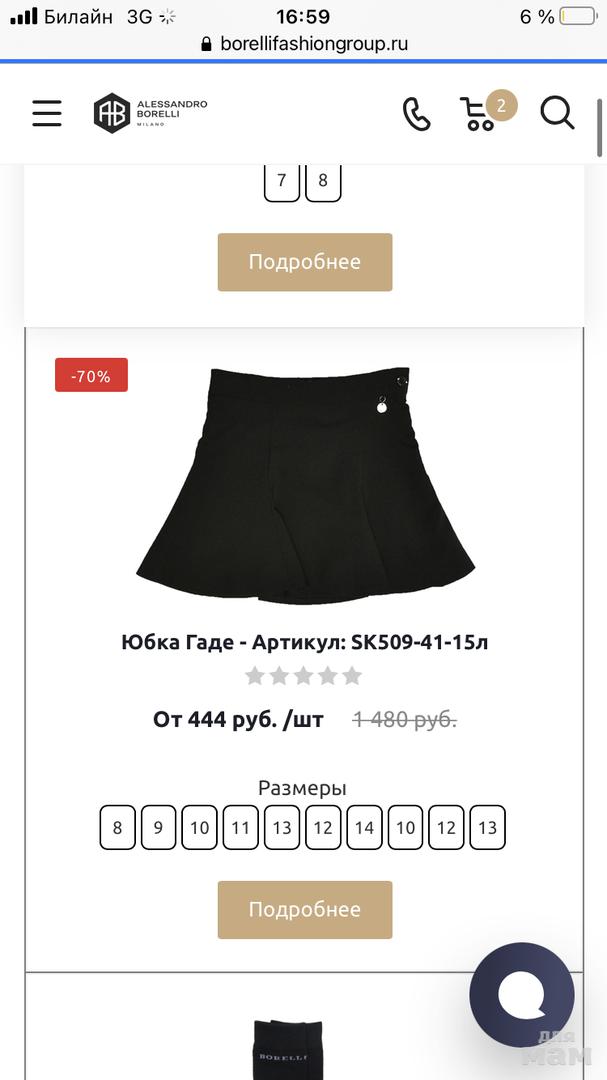
Task: Open the Юбка Гаде product title link
Action: [x=304, y=642]
